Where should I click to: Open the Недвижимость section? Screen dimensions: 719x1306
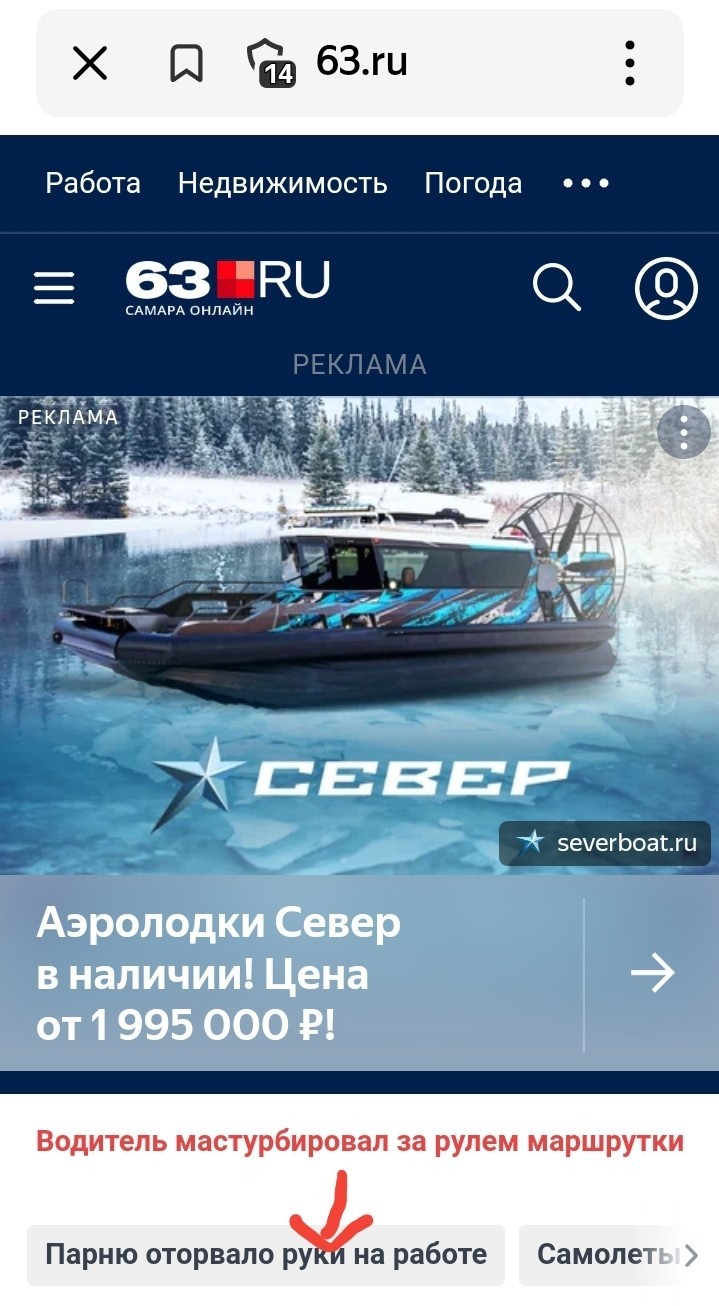tap(282, 183)
